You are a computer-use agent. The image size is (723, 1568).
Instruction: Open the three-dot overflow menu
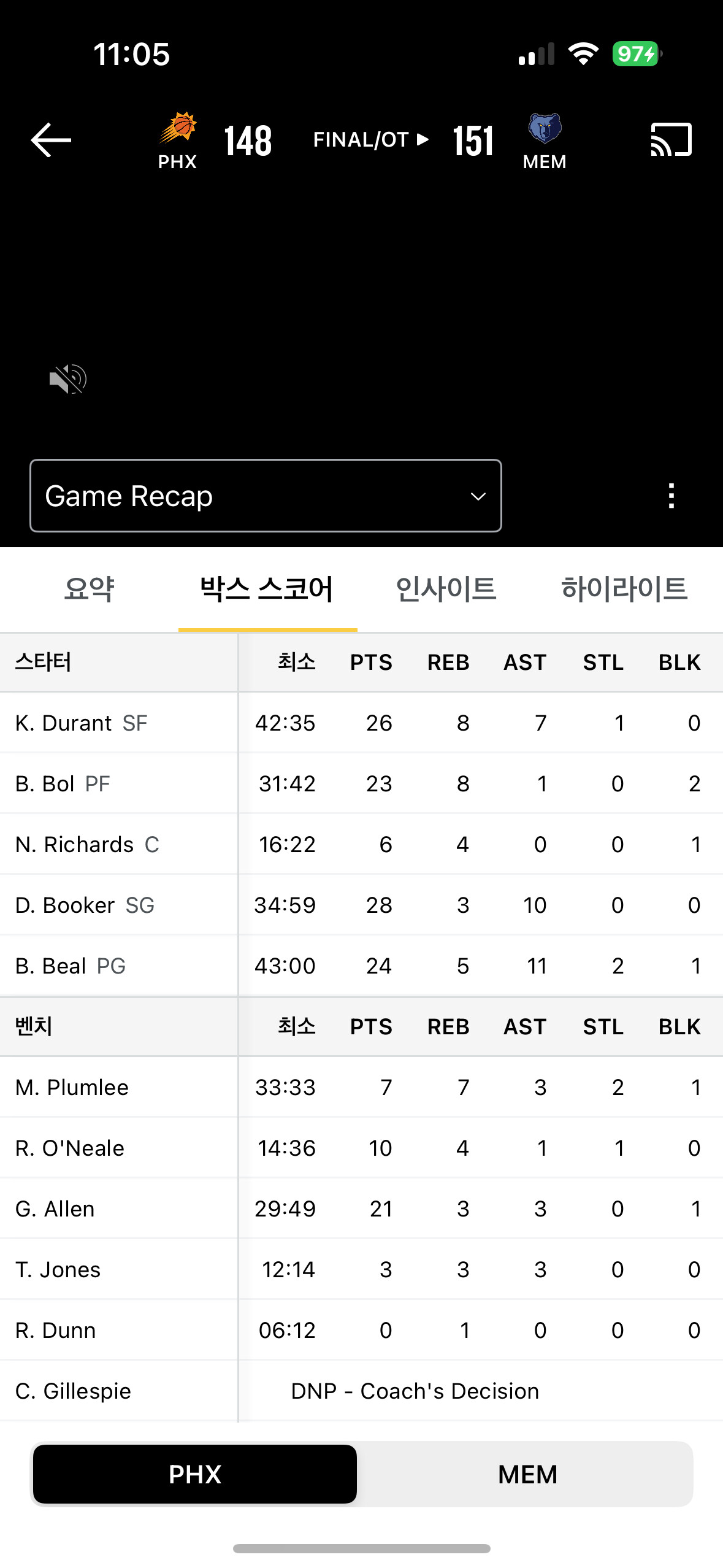pyautogui.click(x=671, y=496)
